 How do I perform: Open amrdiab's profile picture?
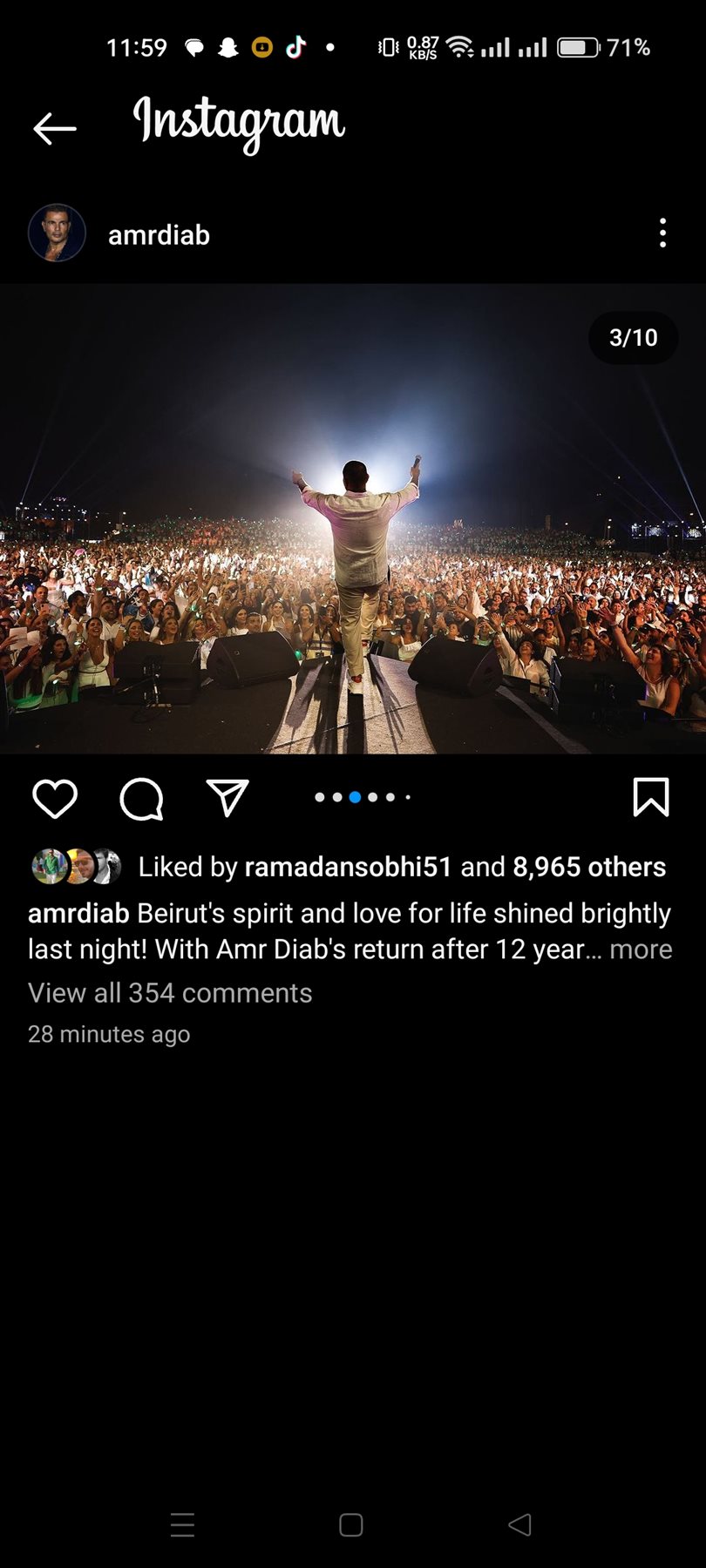pyautogui.click(x=57, y=233)
